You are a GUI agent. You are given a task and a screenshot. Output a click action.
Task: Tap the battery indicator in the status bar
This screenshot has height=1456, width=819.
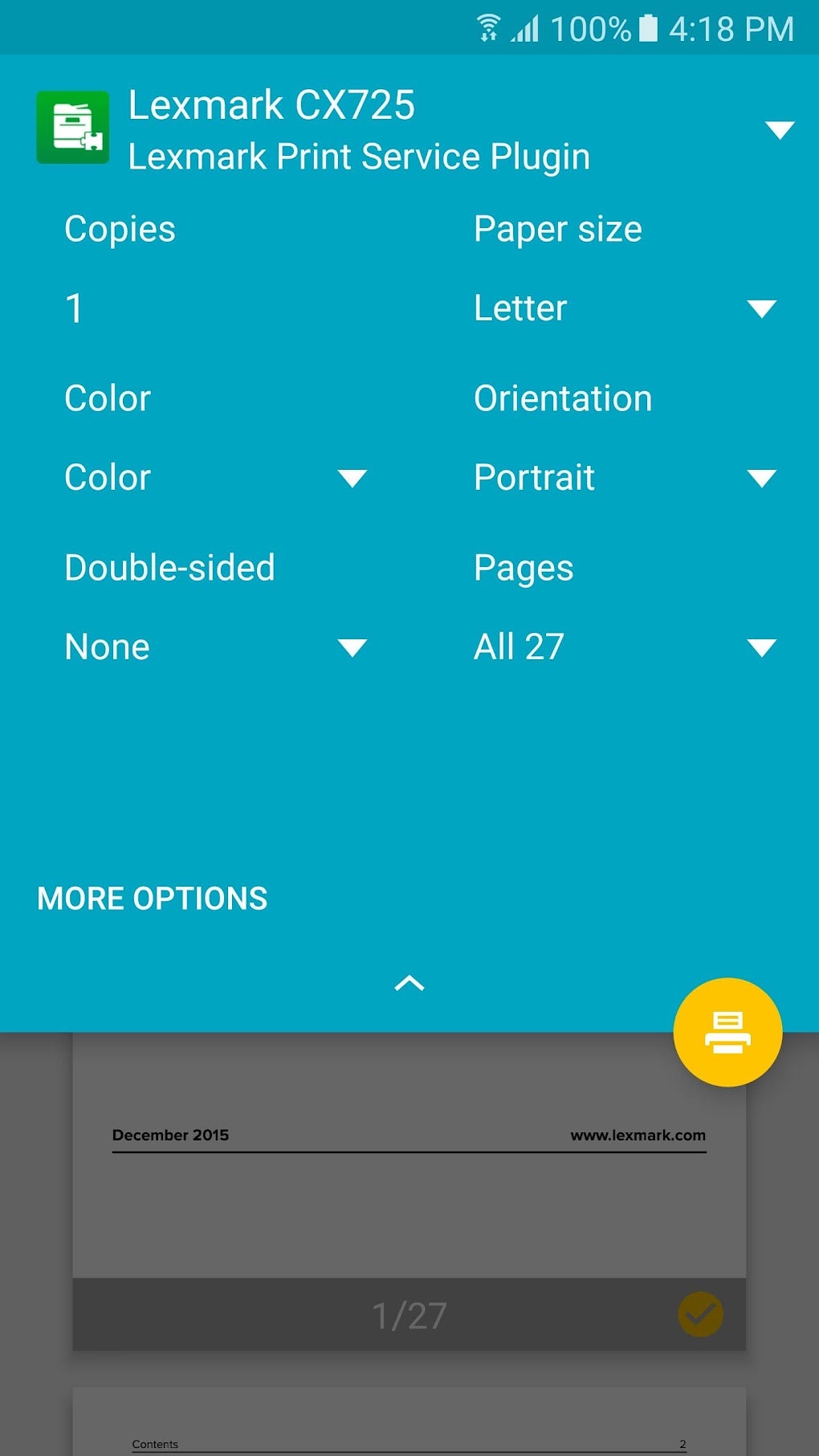tap(647, 27)
